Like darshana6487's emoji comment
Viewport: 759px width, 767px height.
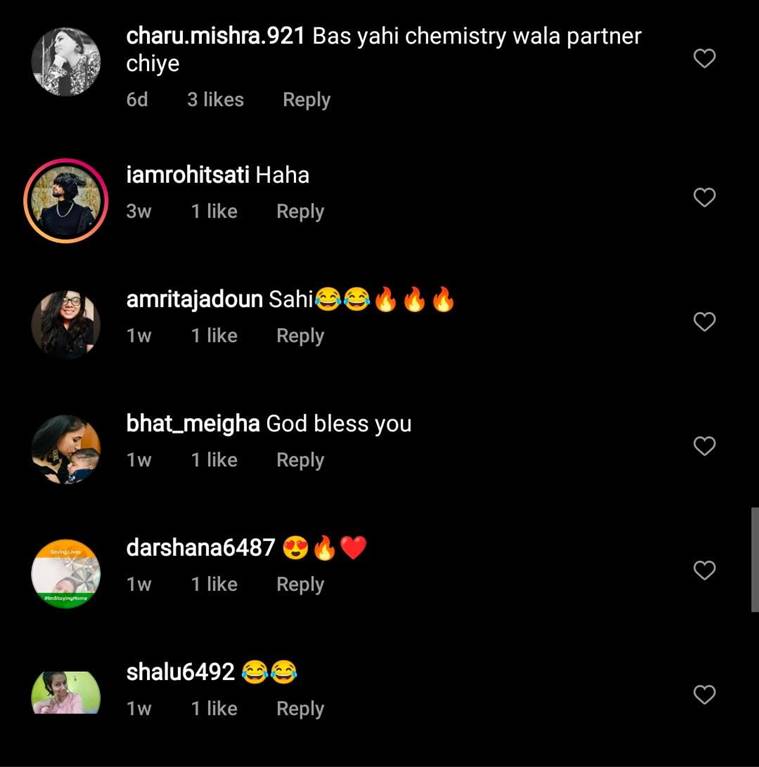705,570
